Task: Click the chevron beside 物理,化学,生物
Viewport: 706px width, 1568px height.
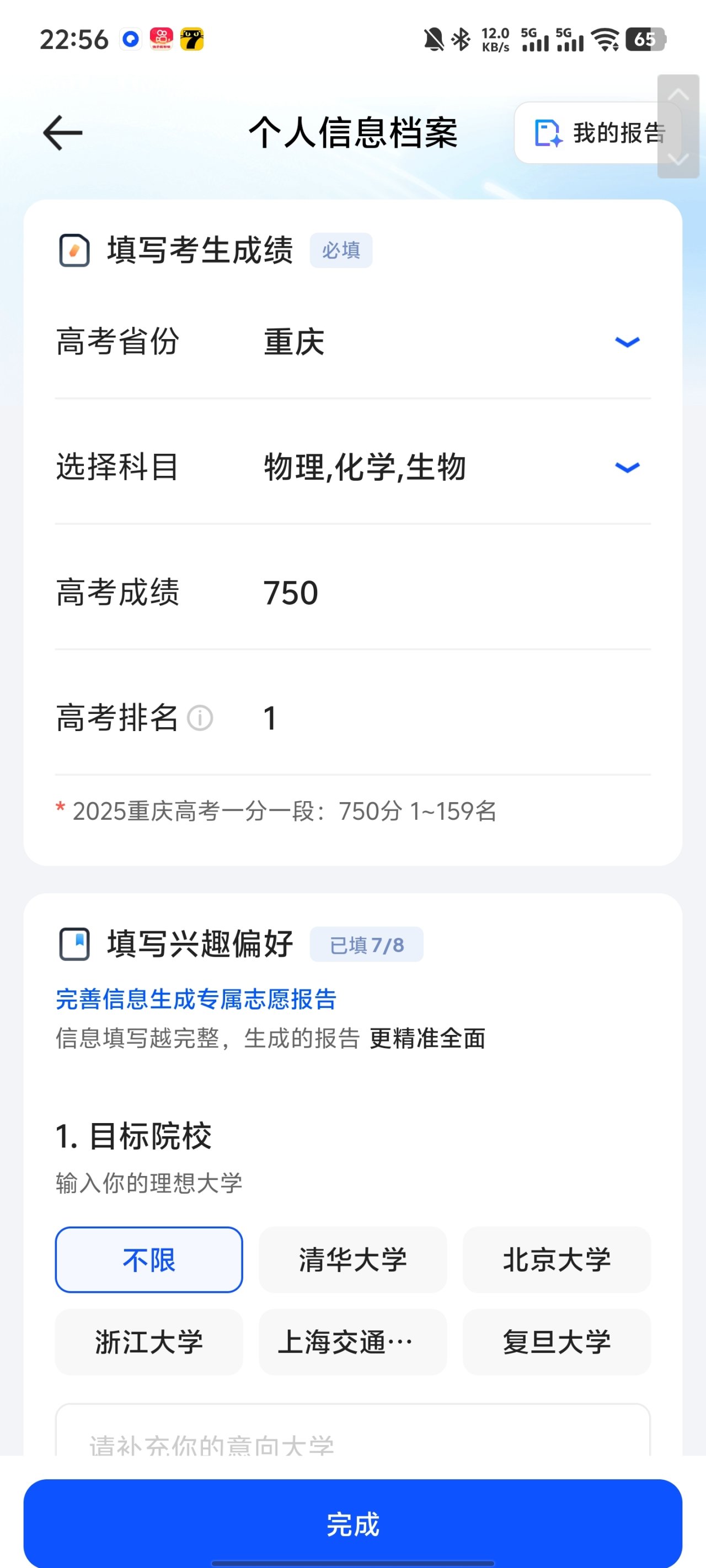Action: click(627, 468)
